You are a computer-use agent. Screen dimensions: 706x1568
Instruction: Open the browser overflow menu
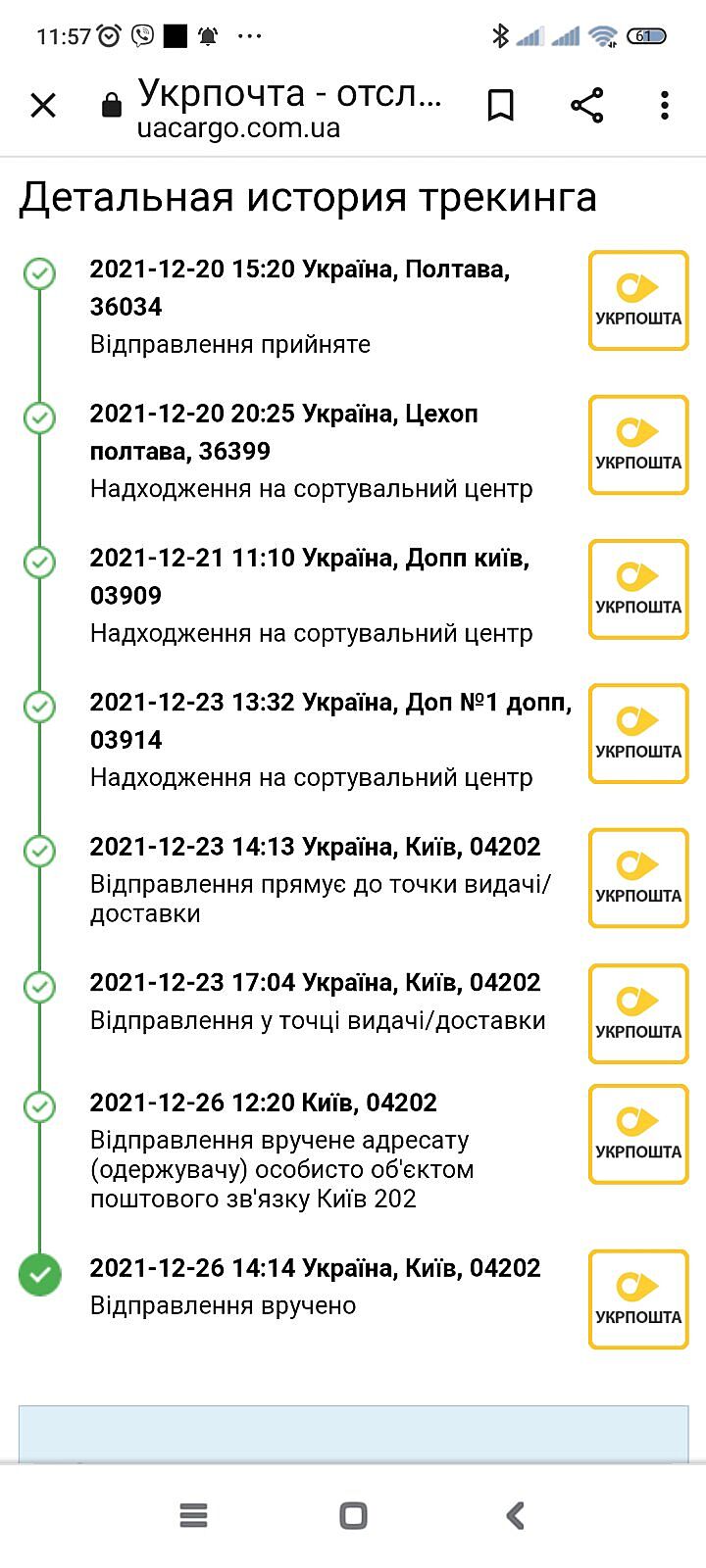pos(665,106)
